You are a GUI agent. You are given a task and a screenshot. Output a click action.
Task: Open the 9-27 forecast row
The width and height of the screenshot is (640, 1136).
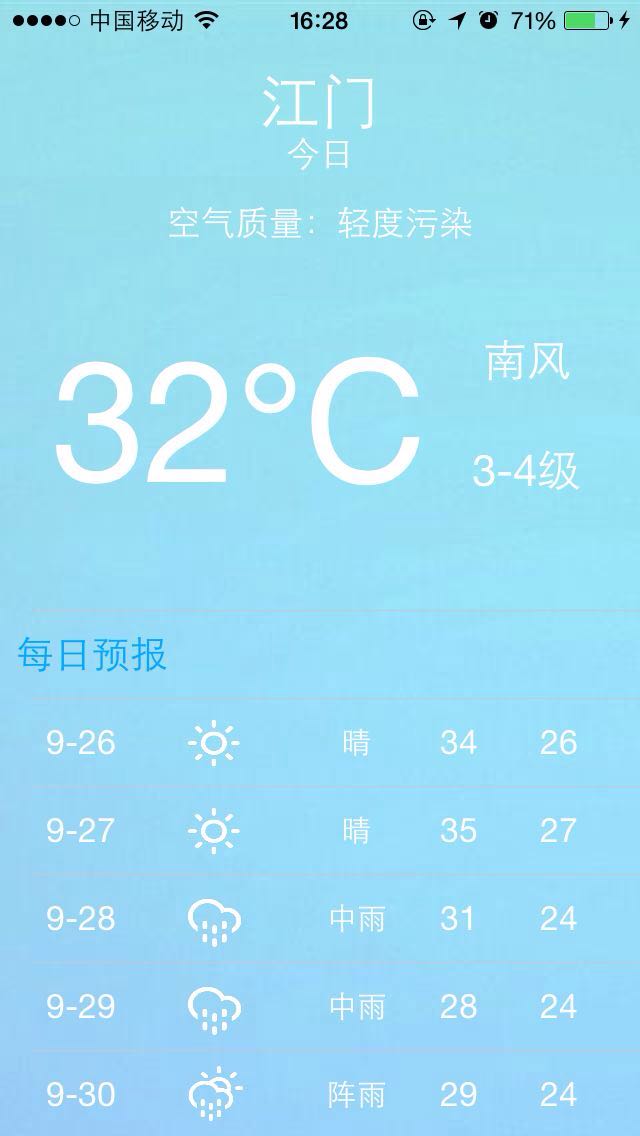320,831
